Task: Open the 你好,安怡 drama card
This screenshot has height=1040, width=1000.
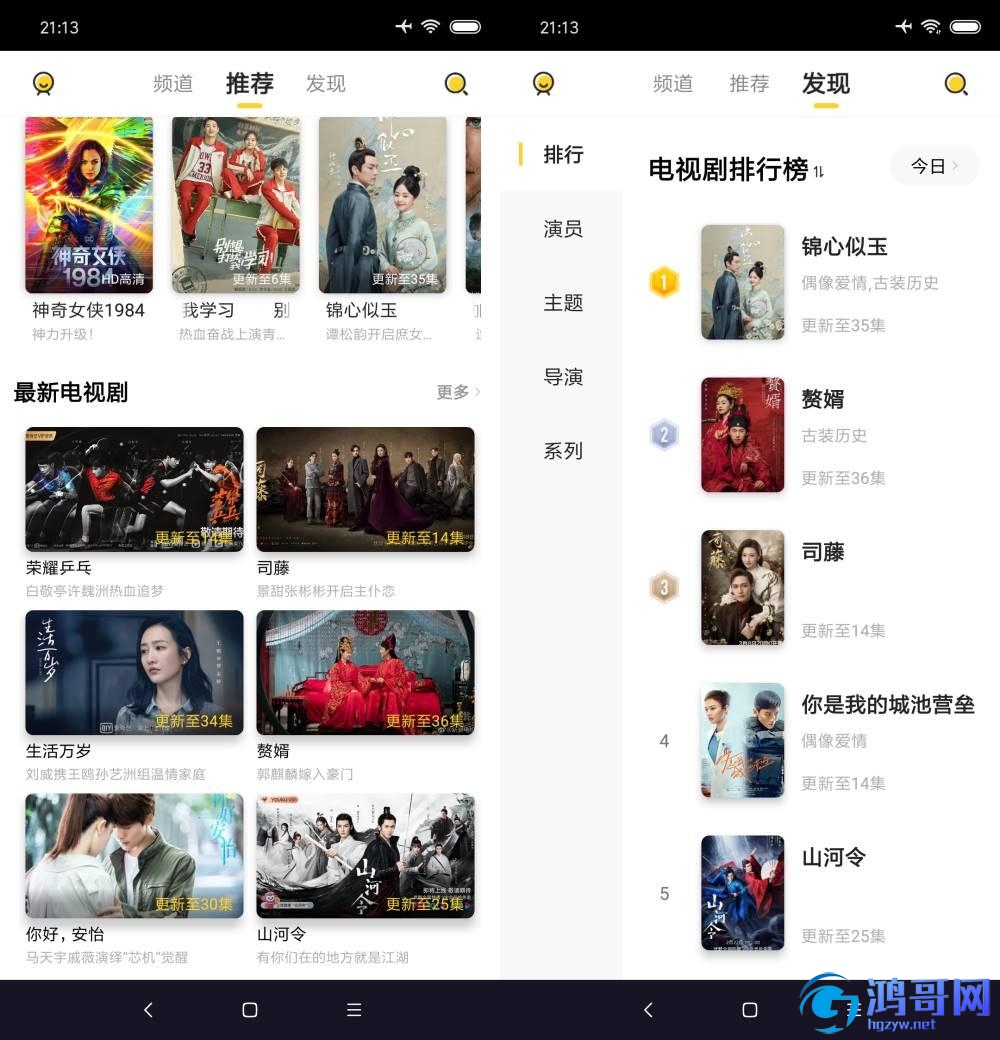Action: point(134,856)
